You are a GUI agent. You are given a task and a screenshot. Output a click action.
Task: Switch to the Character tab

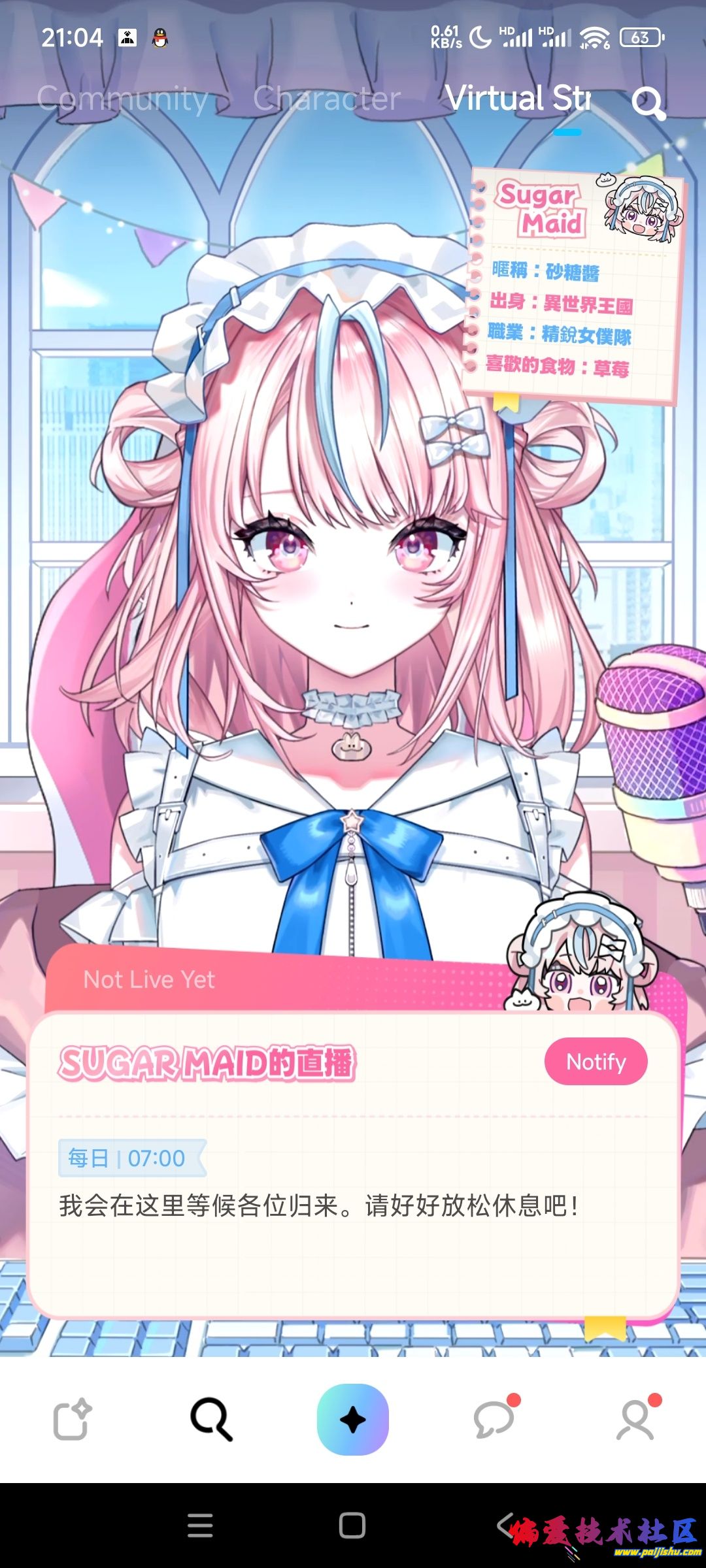point(326,99)
